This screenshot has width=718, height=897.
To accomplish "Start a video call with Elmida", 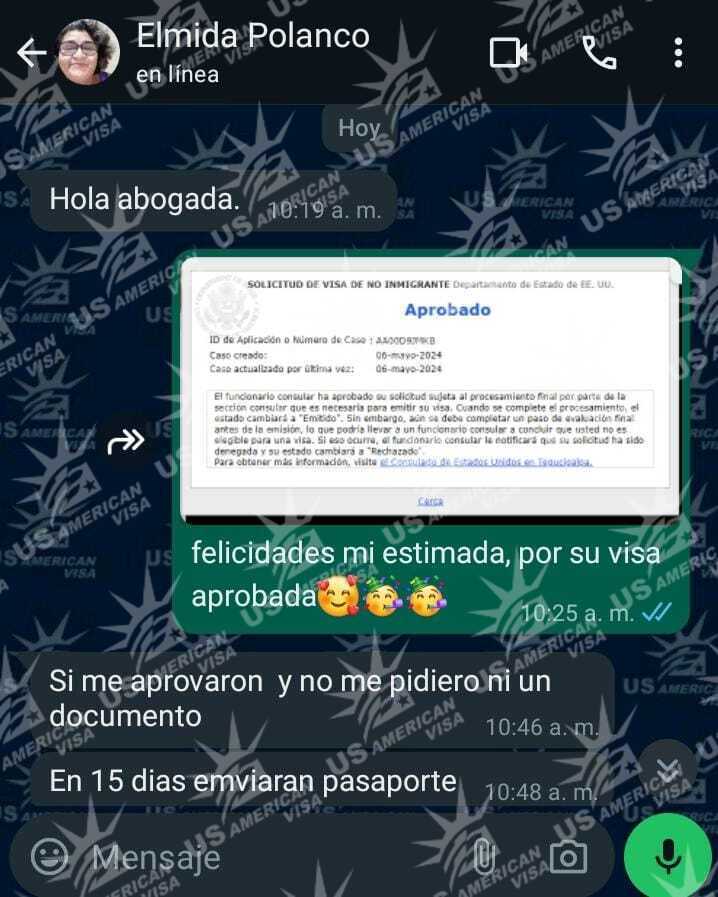I will pyautogui.click(x=509, y=53).
